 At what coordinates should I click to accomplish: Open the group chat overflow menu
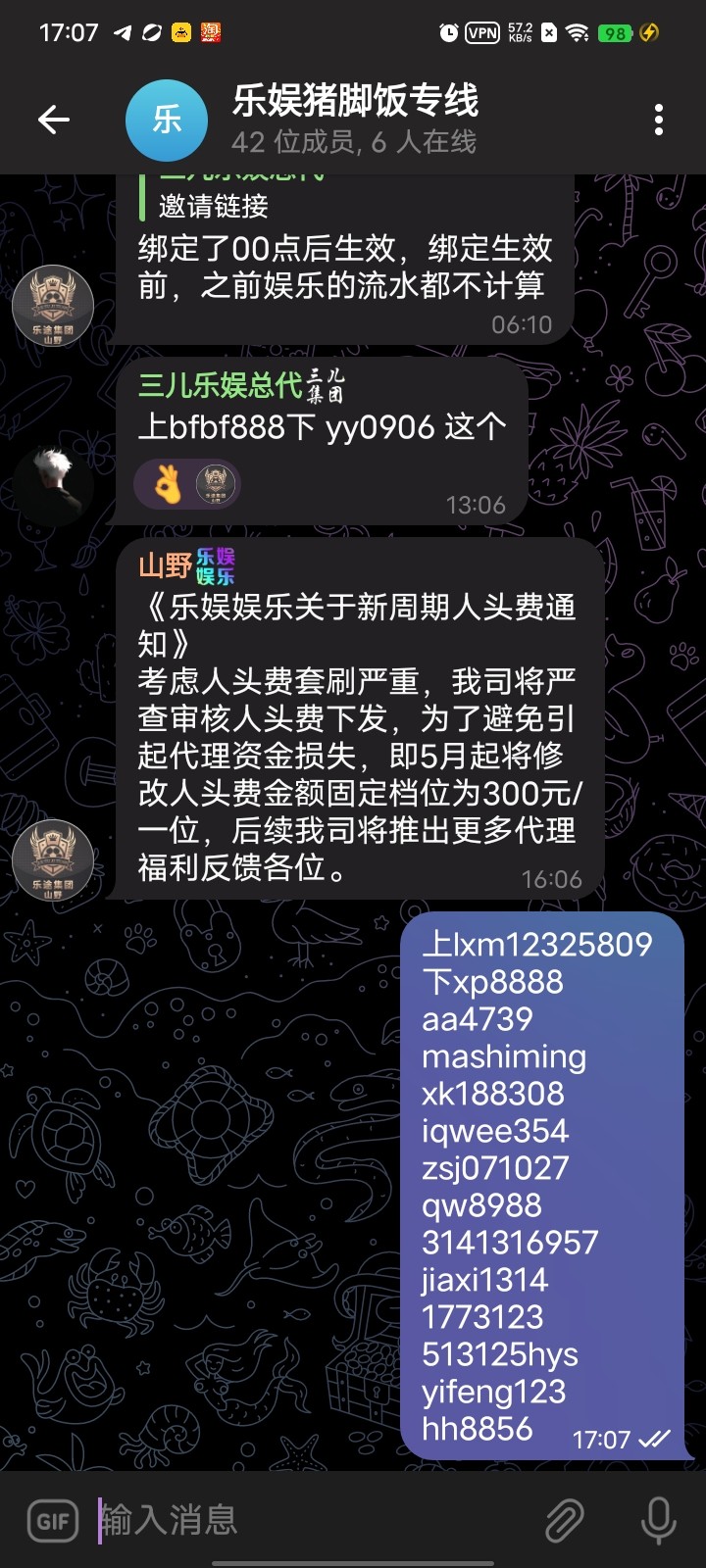click(x=659, y=120)
